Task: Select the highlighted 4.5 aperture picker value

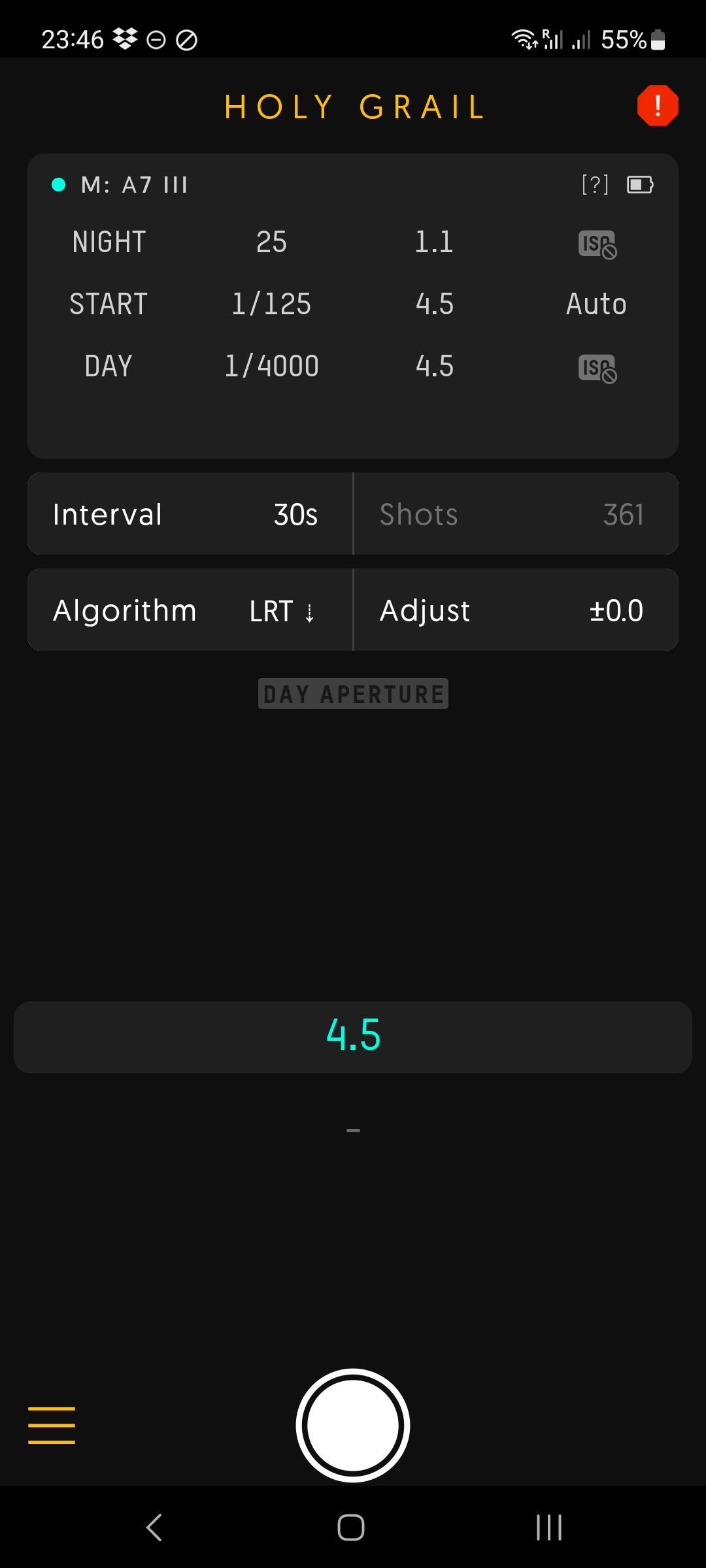Action: tap(353, 1036)
